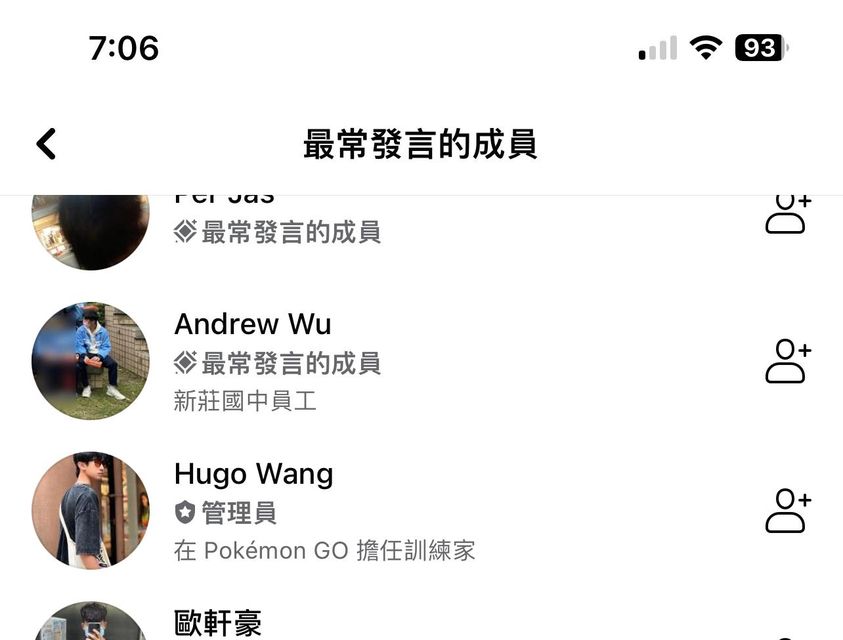Add Andrew Wu as a friend

787,361
